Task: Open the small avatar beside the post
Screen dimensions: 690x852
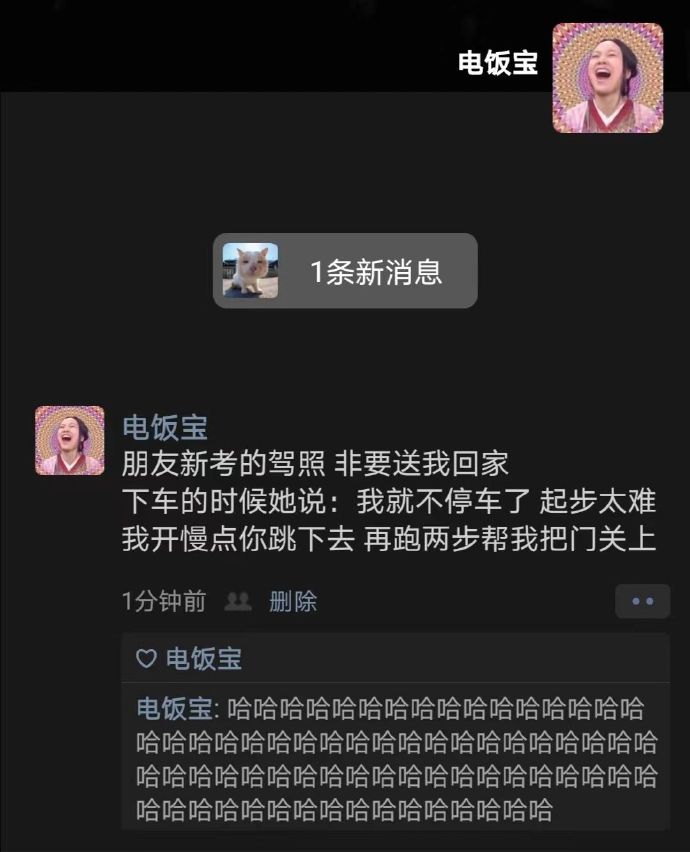Action: [x=70, y=440]
